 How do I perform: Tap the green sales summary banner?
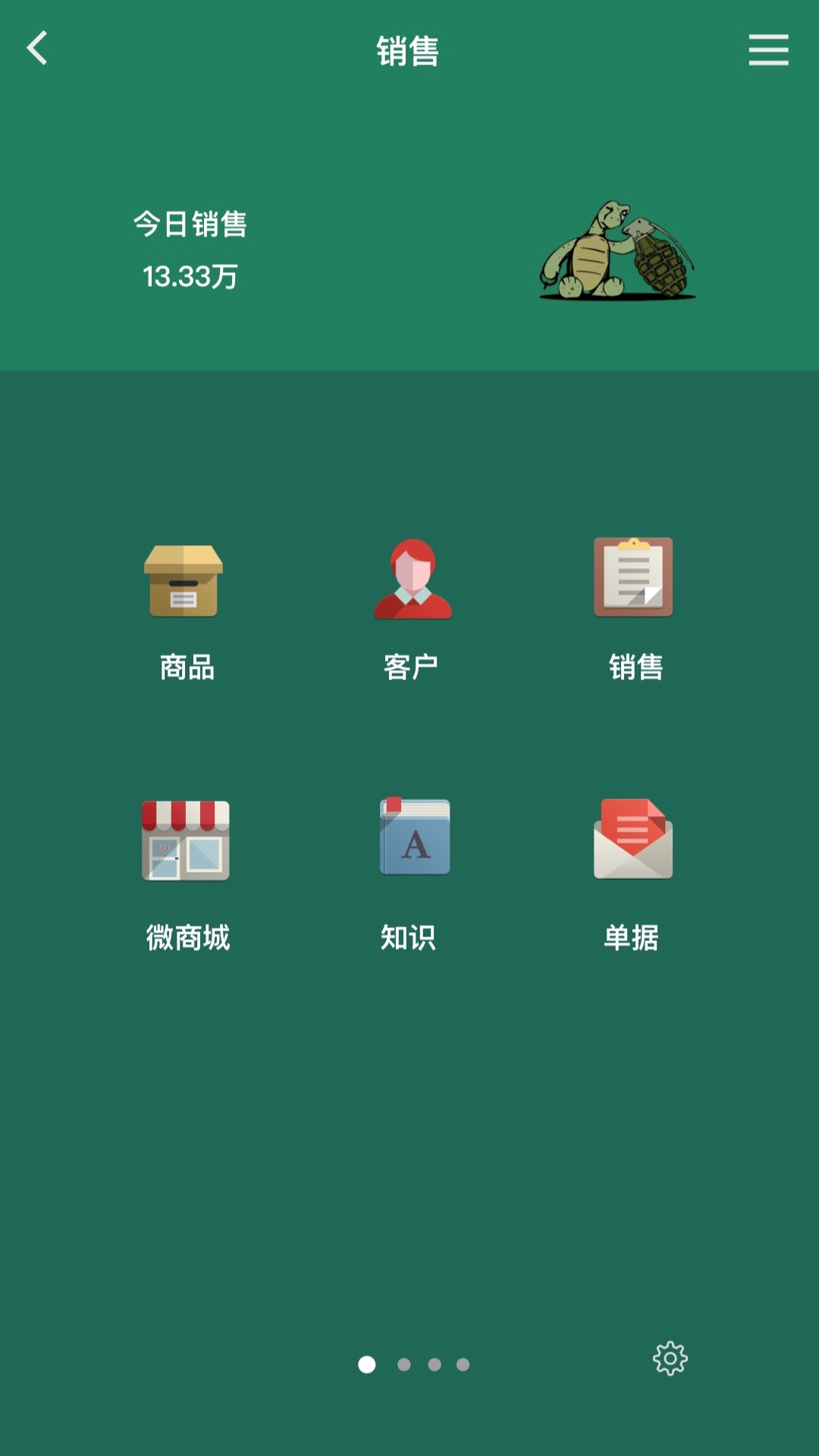409,250
